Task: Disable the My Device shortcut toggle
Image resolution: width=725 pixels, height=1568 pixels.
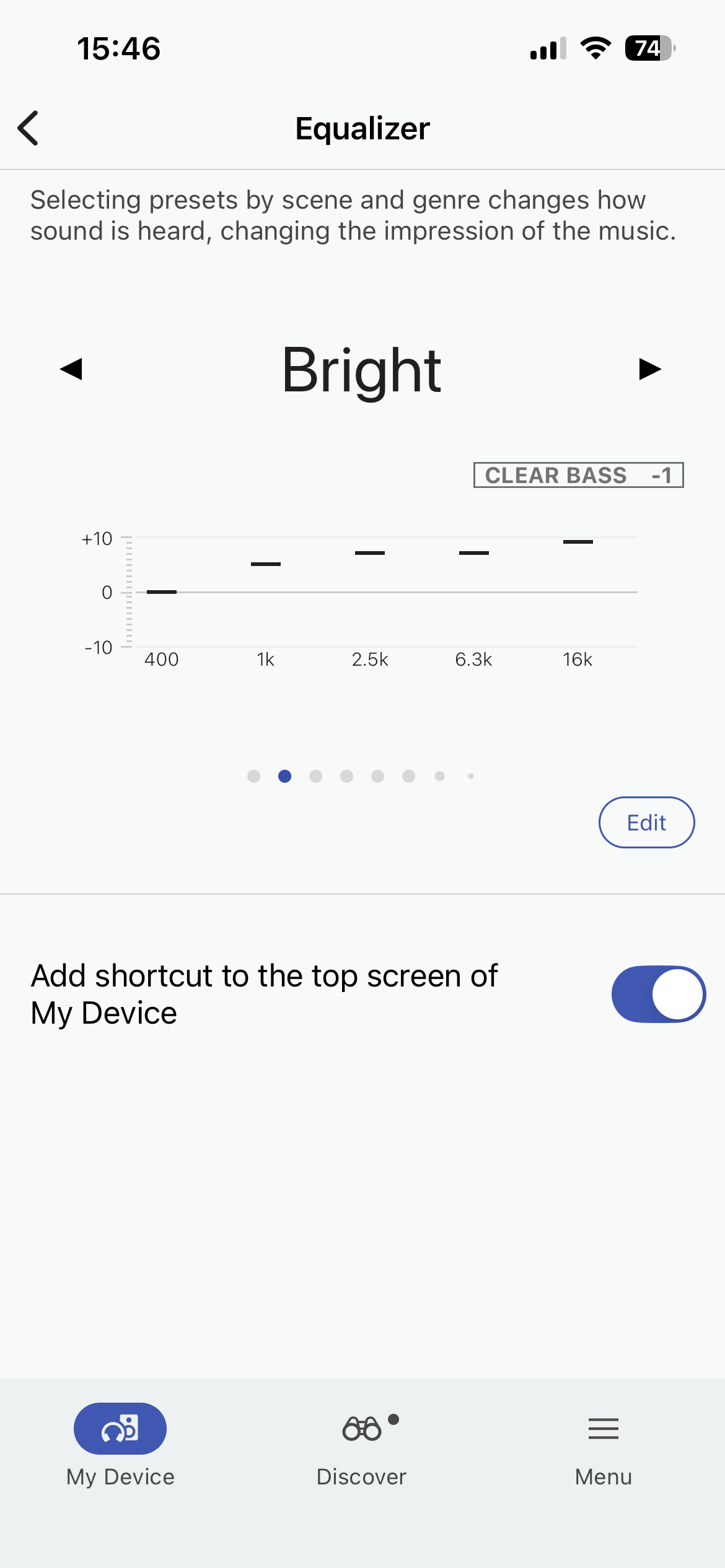Action: 658,994
